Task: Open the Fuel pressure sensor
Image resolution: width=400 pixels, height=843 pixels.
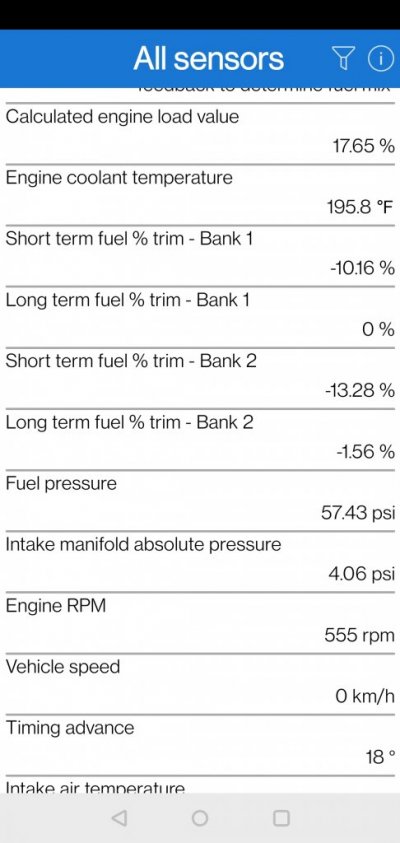Action: tap(200, 501)
